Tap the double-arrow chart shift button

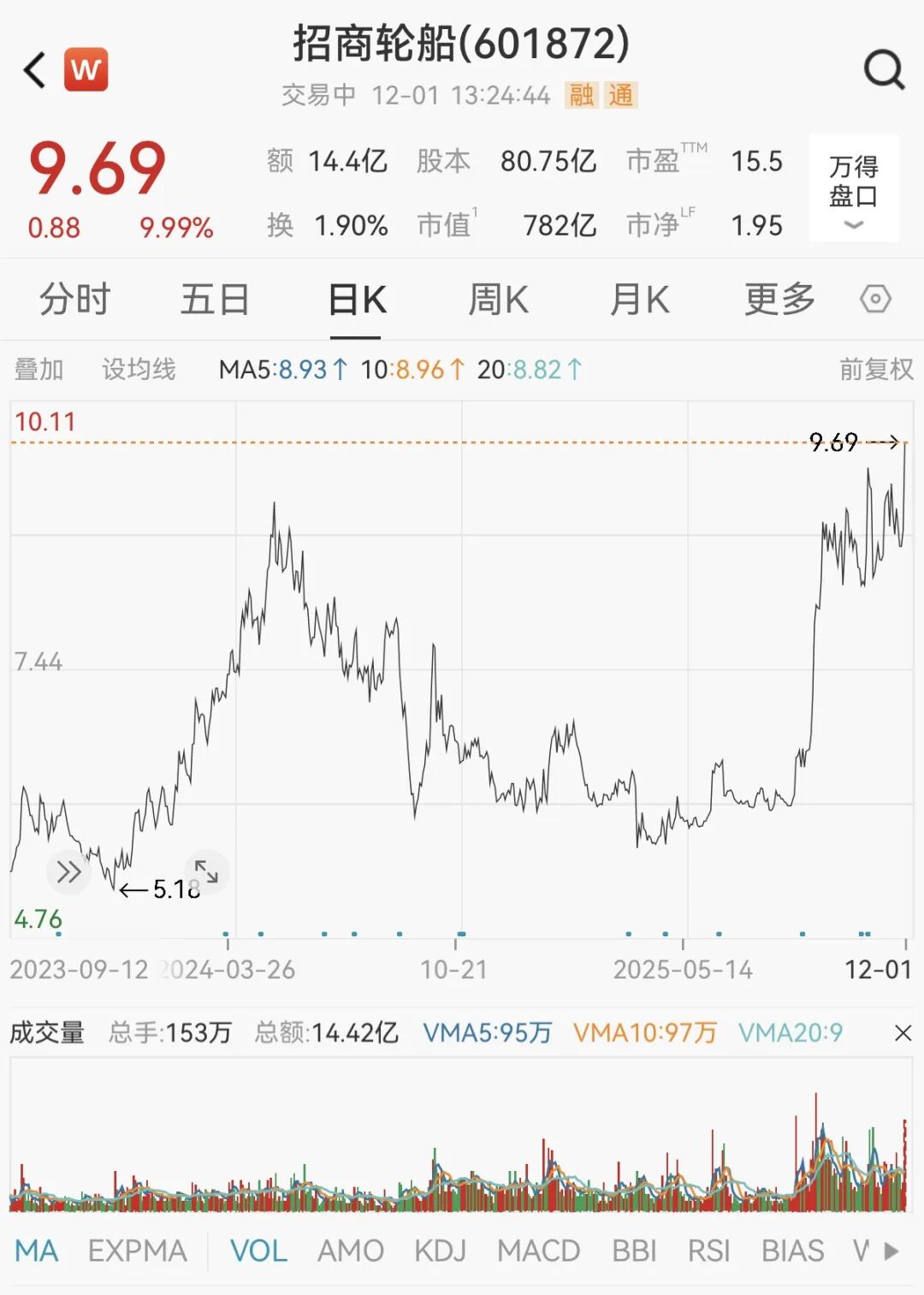tap(68, 872)
